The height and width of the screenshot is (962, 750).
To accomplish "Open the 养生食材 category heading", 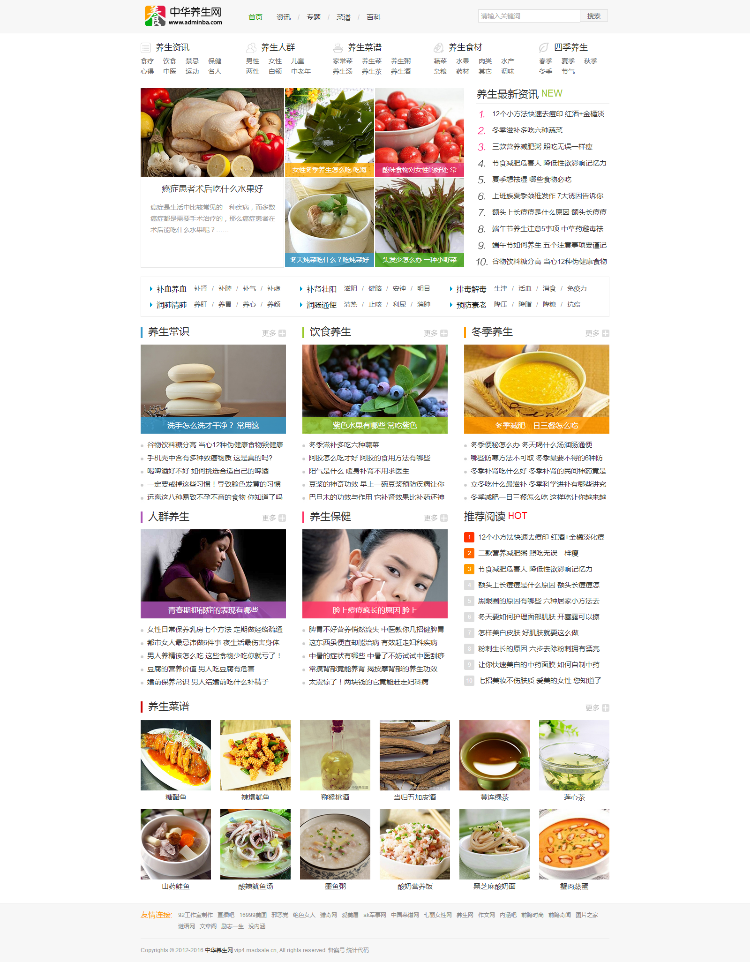I will click(464, 47).
